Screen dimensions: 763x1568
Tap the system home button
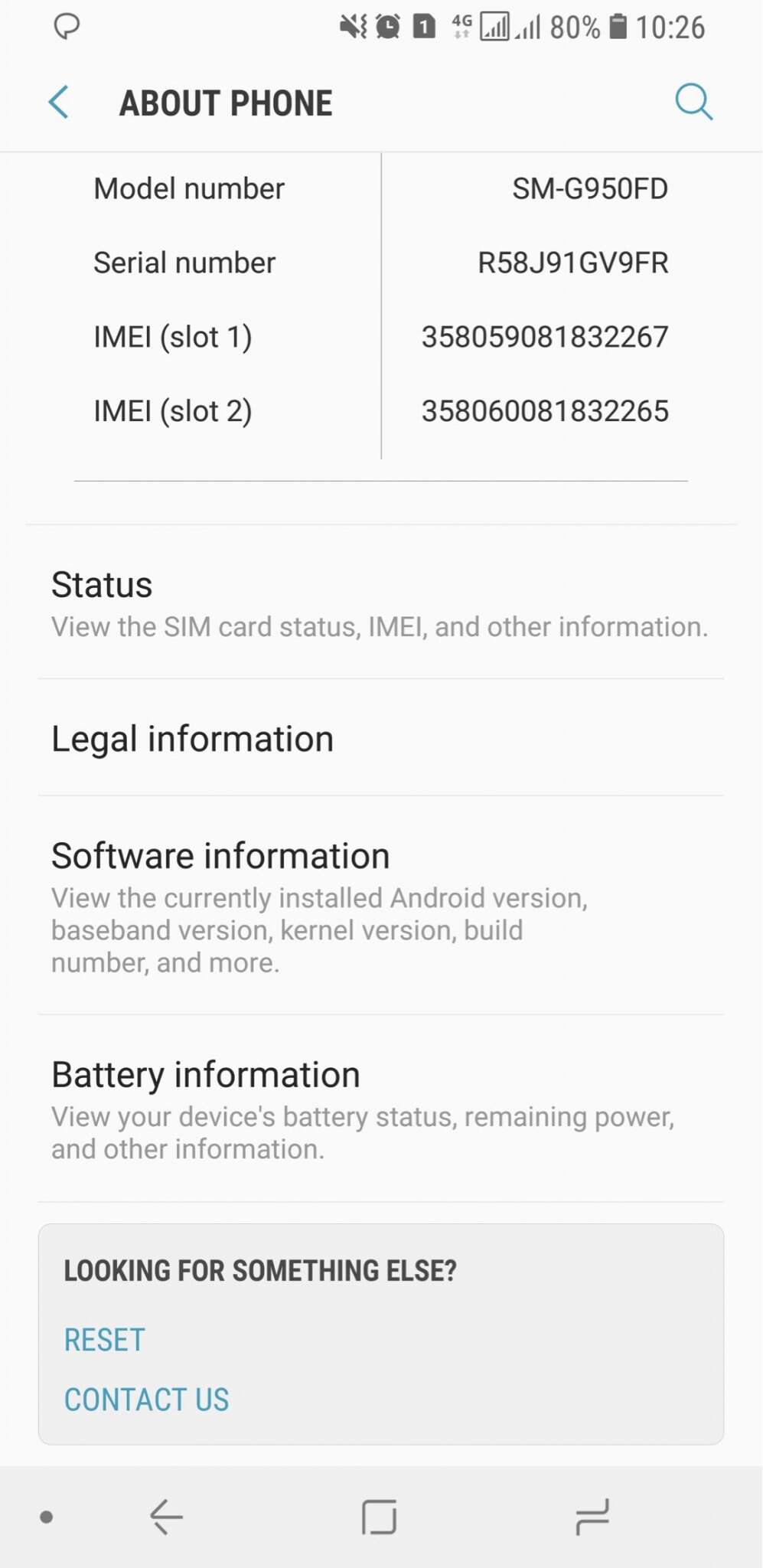pos(380,1517)
